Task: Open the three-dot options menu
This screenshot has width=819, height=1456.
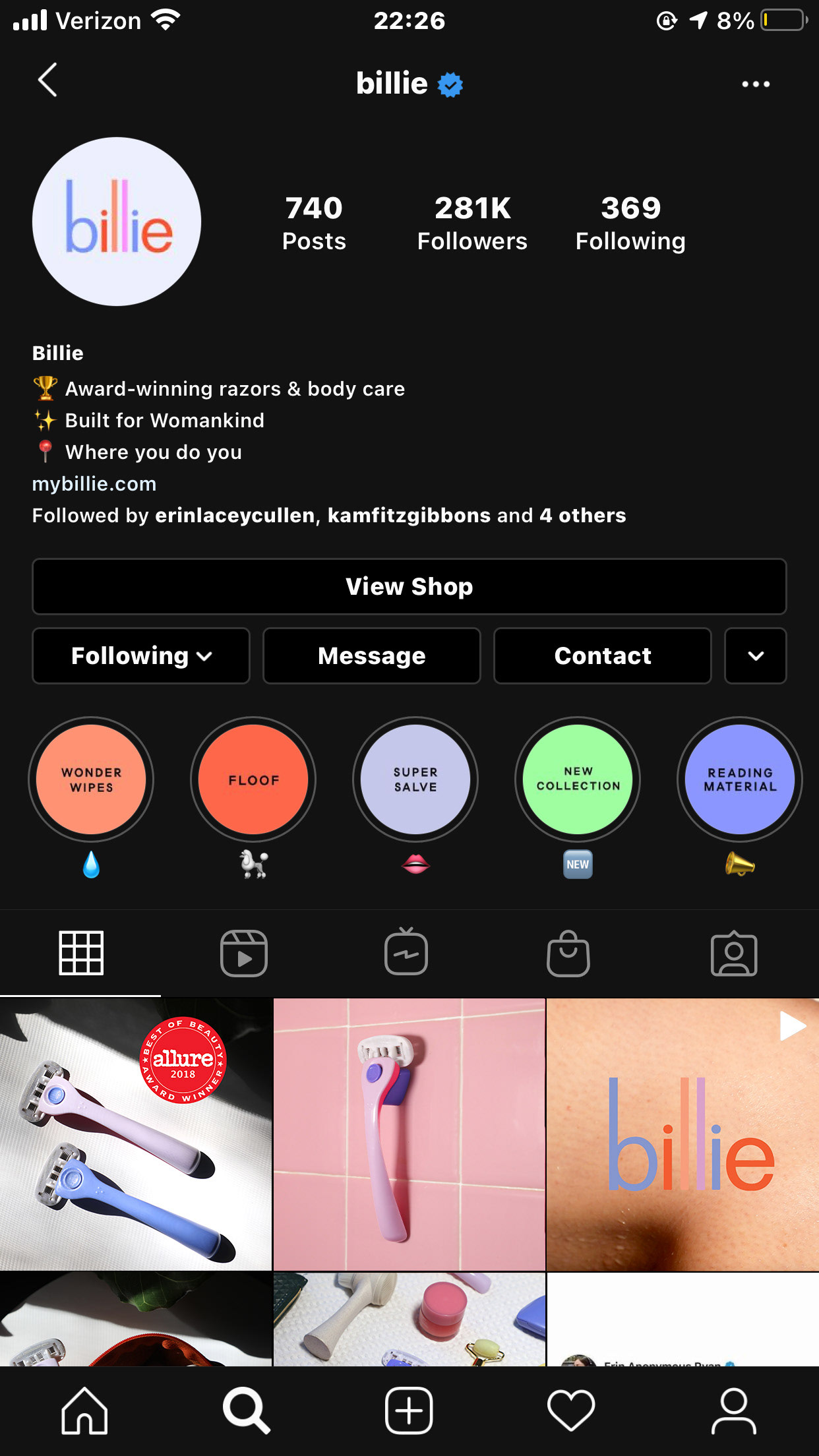Action: point(755,84)
